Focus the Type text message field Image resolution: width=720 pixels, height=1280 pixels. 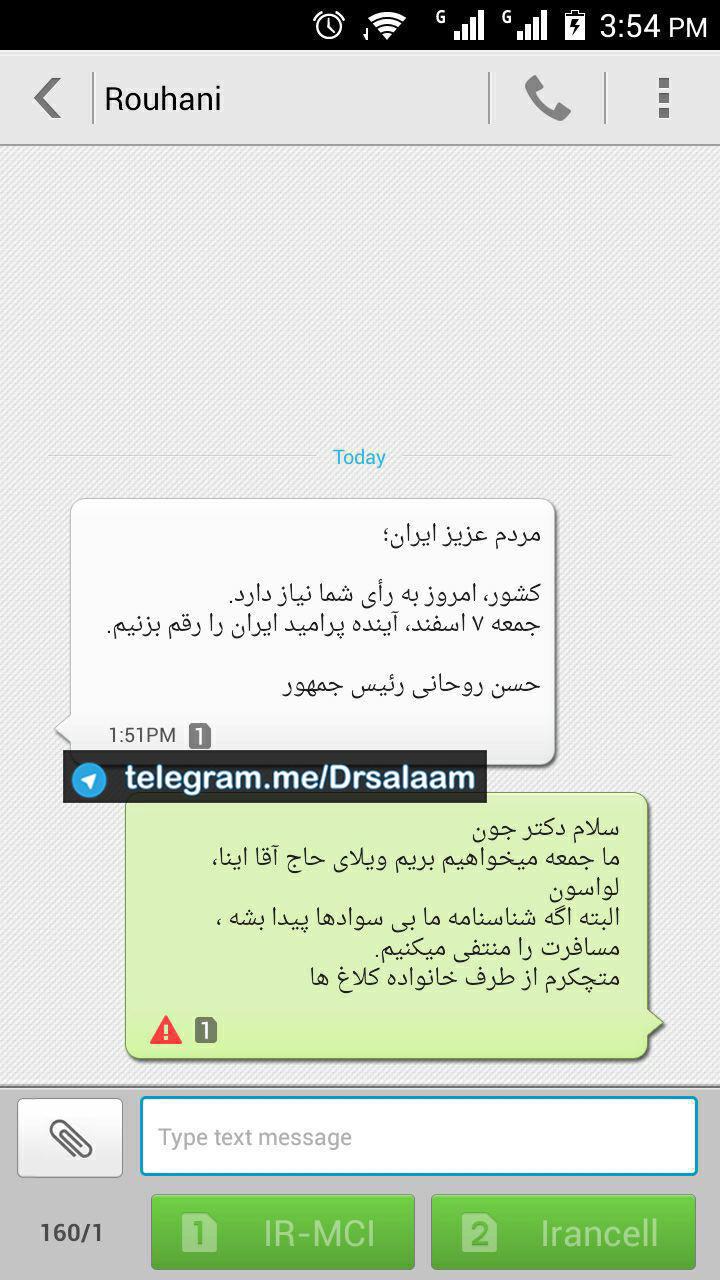(418, 1136)
